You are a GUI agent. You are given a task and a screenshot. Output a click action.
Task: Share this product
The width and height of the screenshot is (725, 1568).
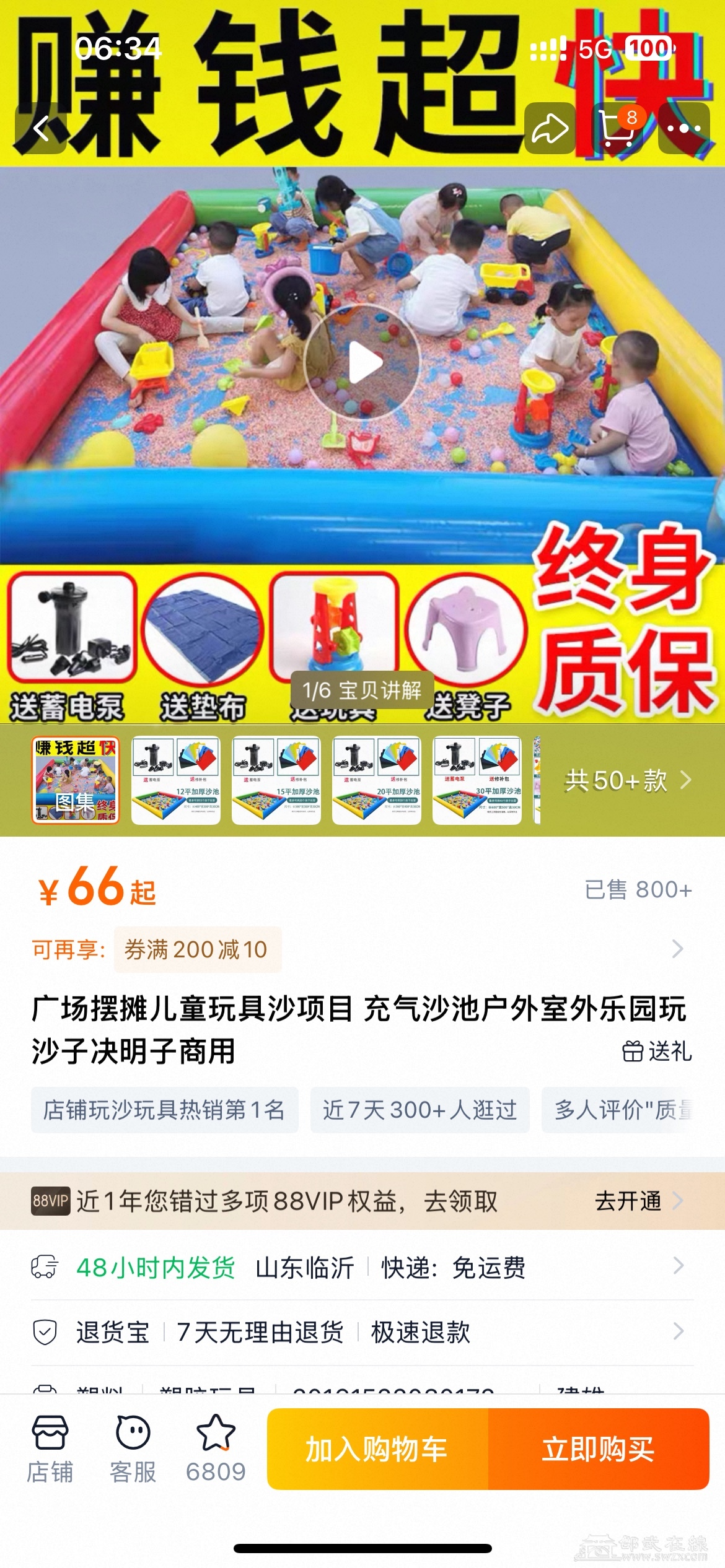550,129
